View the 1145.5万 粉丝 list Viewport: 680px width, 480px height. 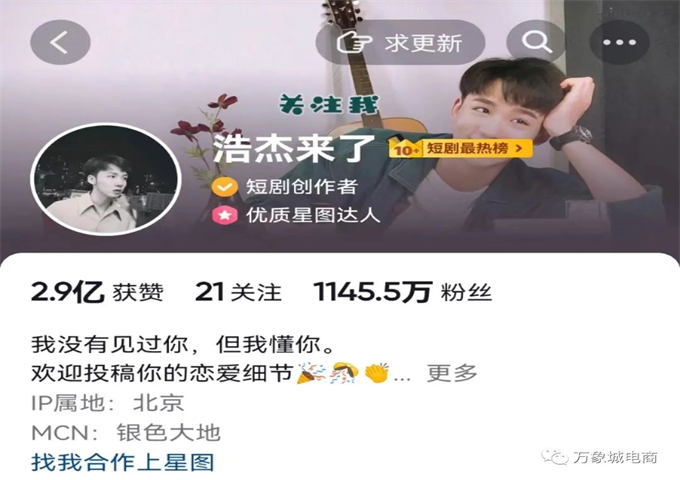pos(402,293)
